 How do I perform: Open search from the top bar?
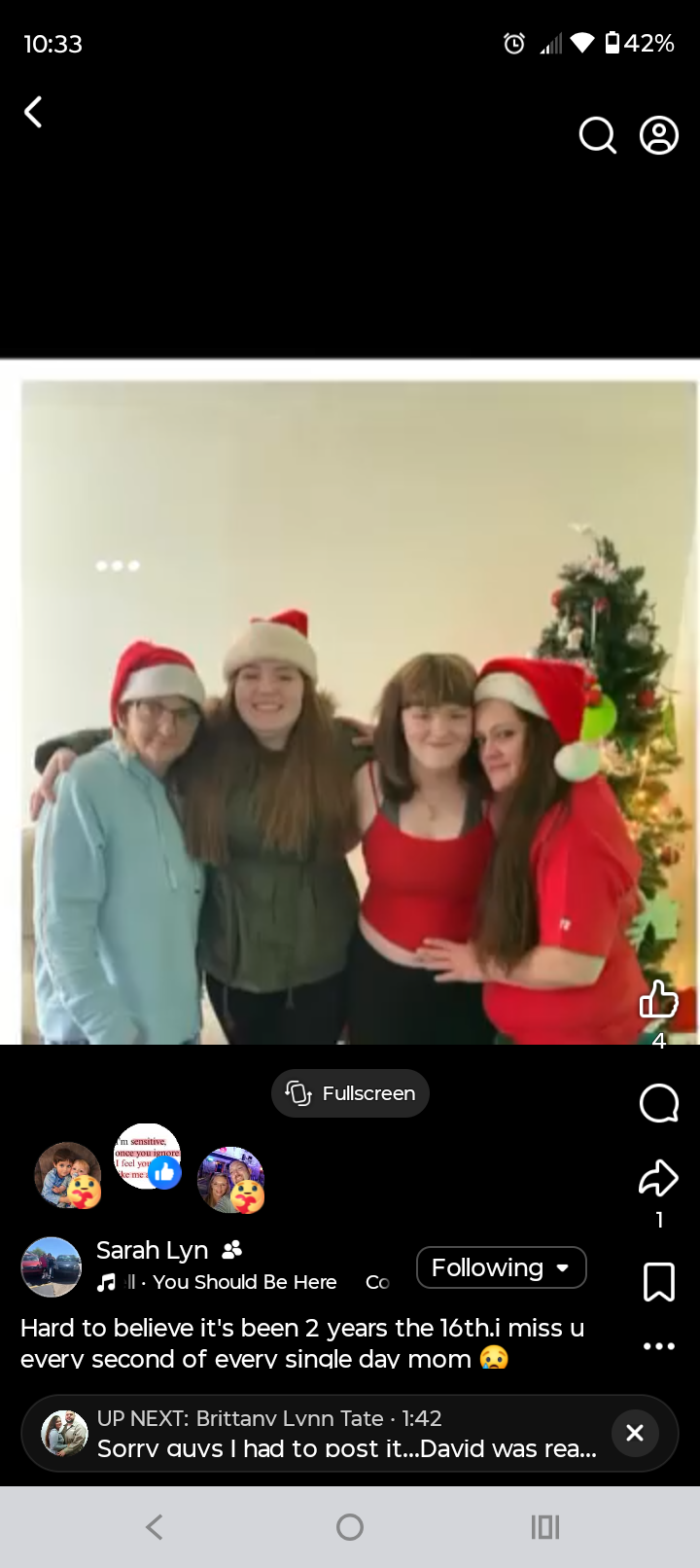597,136
